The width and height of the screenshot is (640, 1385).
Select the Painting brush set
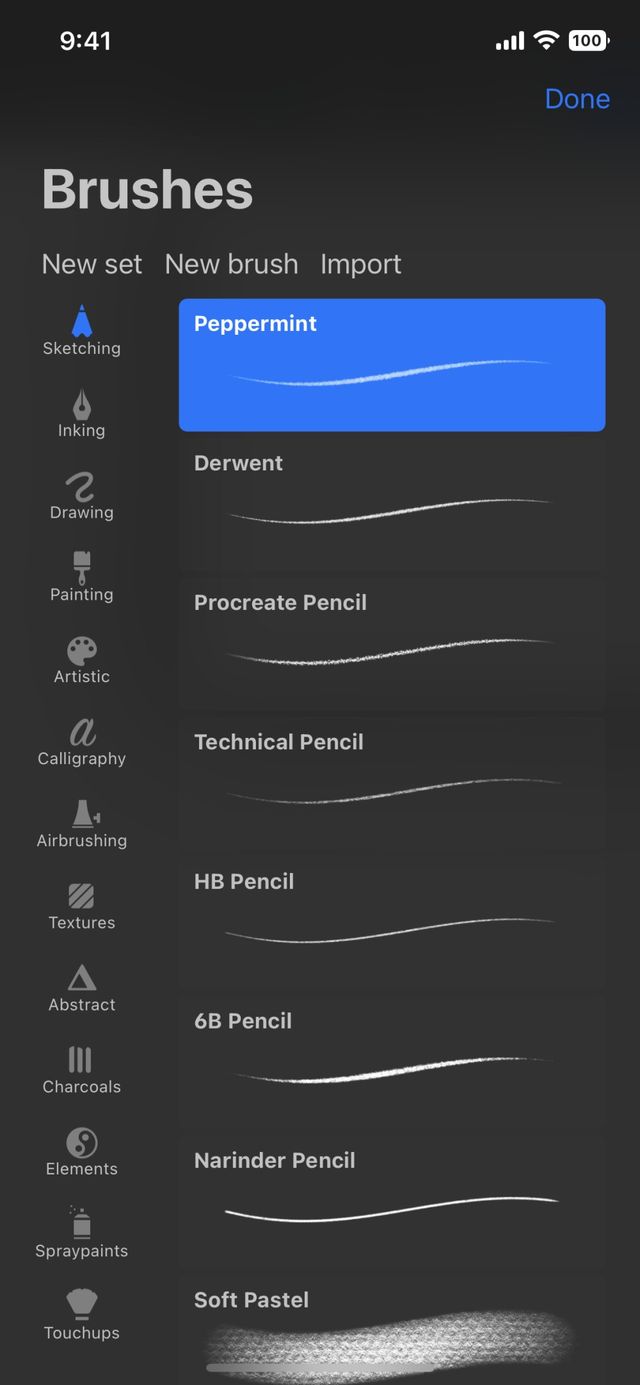81,578
